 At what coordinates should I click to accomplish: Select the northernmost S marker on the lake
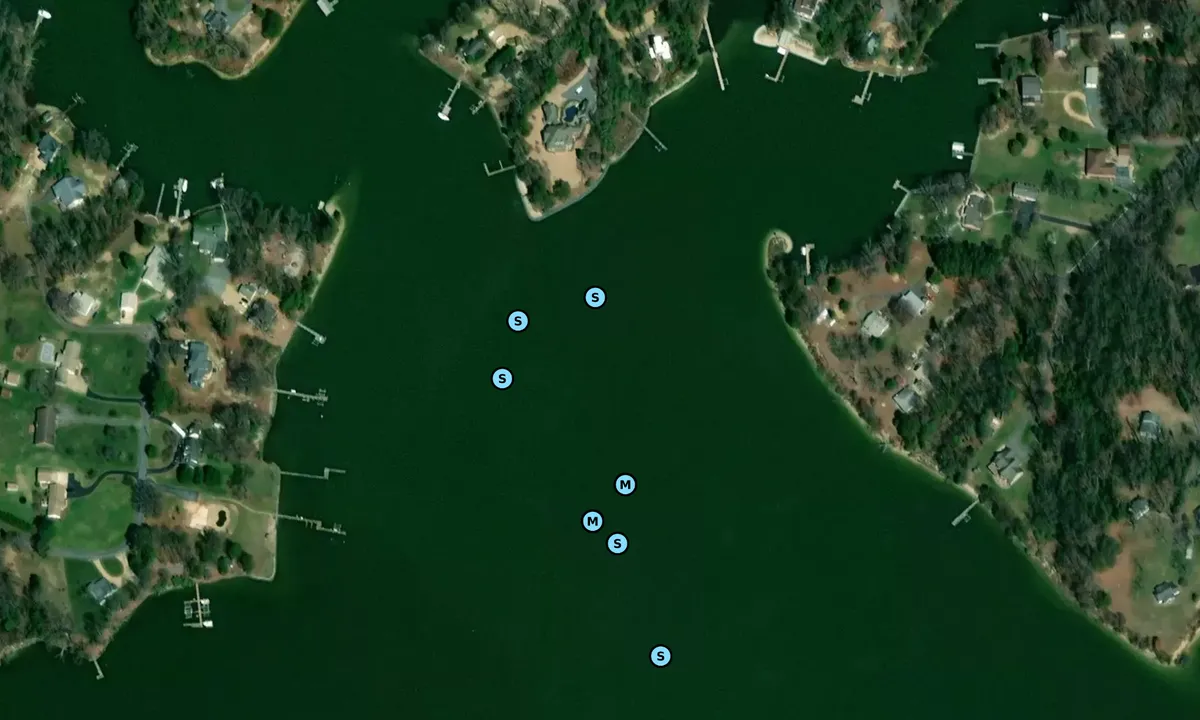pyautogui.click(x=595, y=297)
